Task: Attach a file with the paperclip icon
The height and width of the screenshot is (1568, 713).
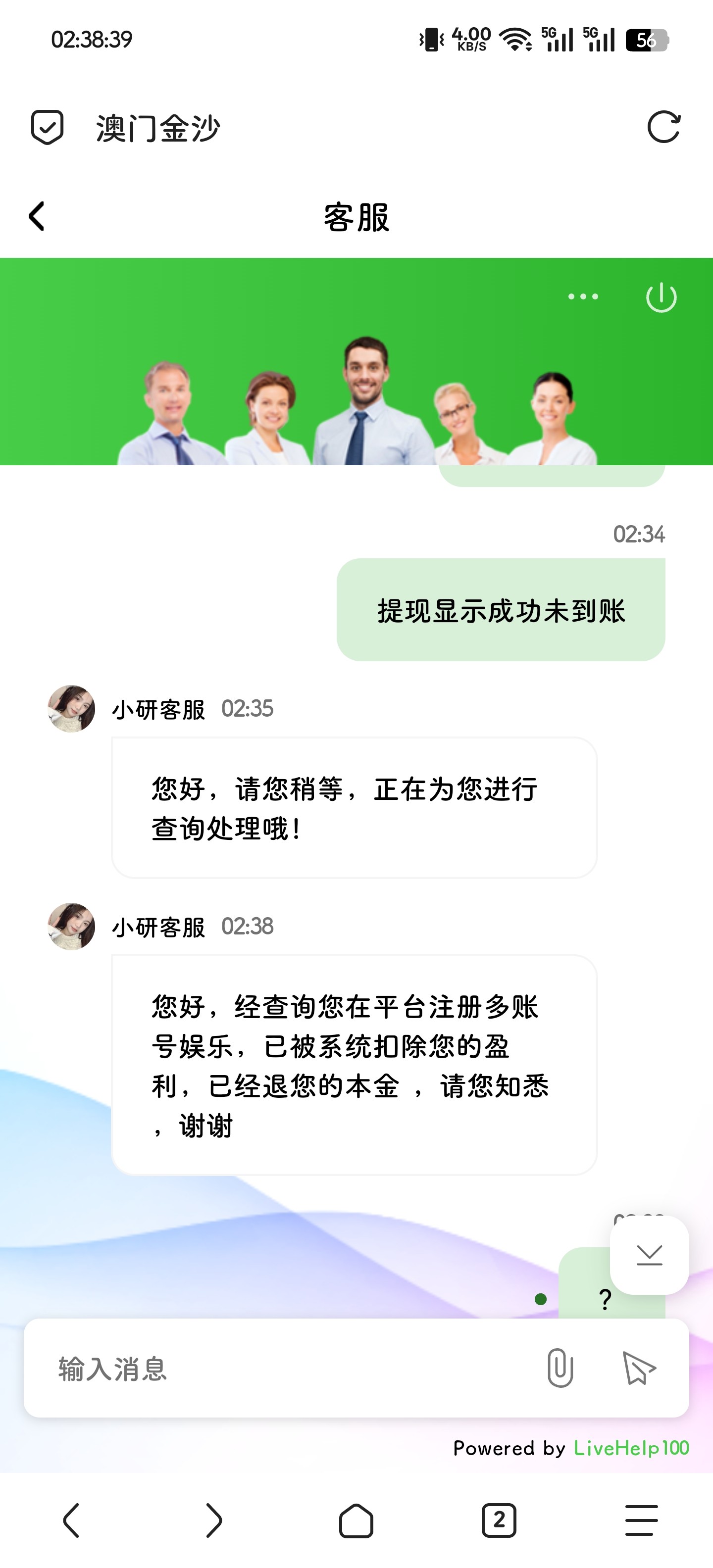Action: (x=560, y=1369)
